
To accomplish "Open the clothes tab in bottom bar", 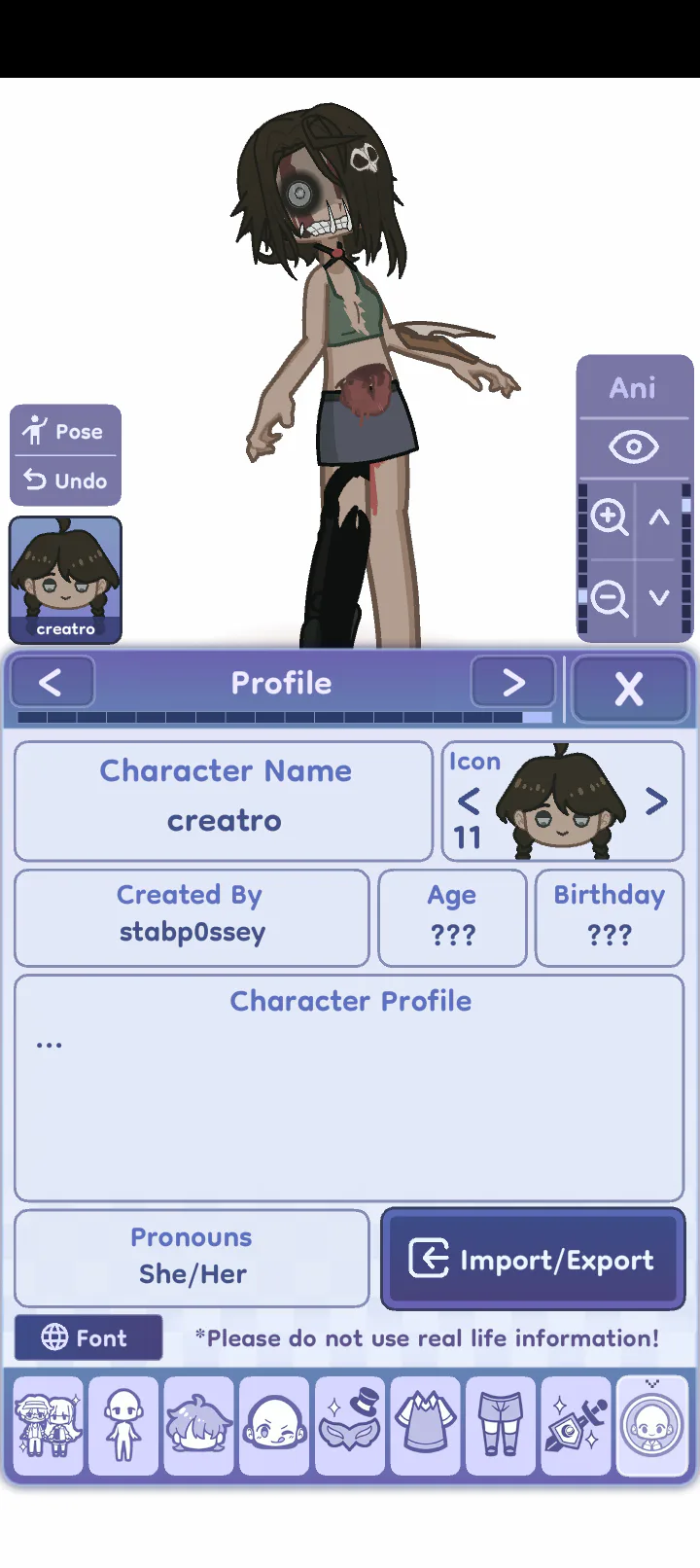I will point(425,1426).
